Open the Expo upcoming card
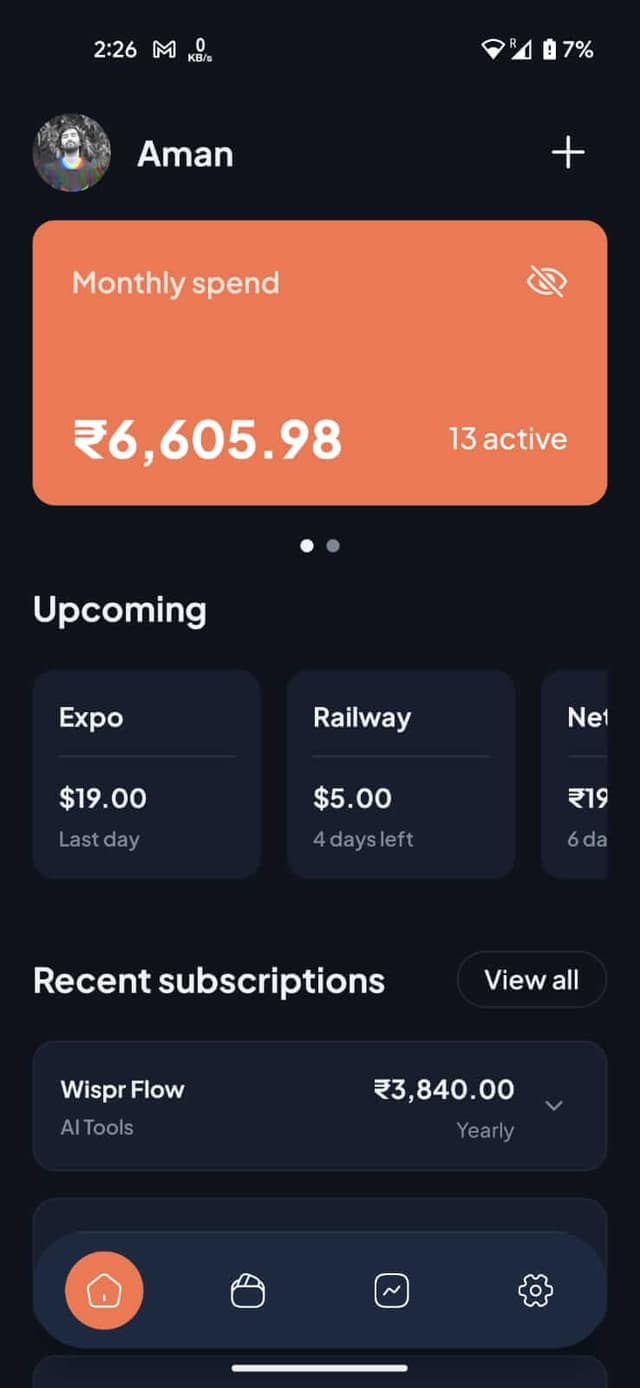 point(147,774)
